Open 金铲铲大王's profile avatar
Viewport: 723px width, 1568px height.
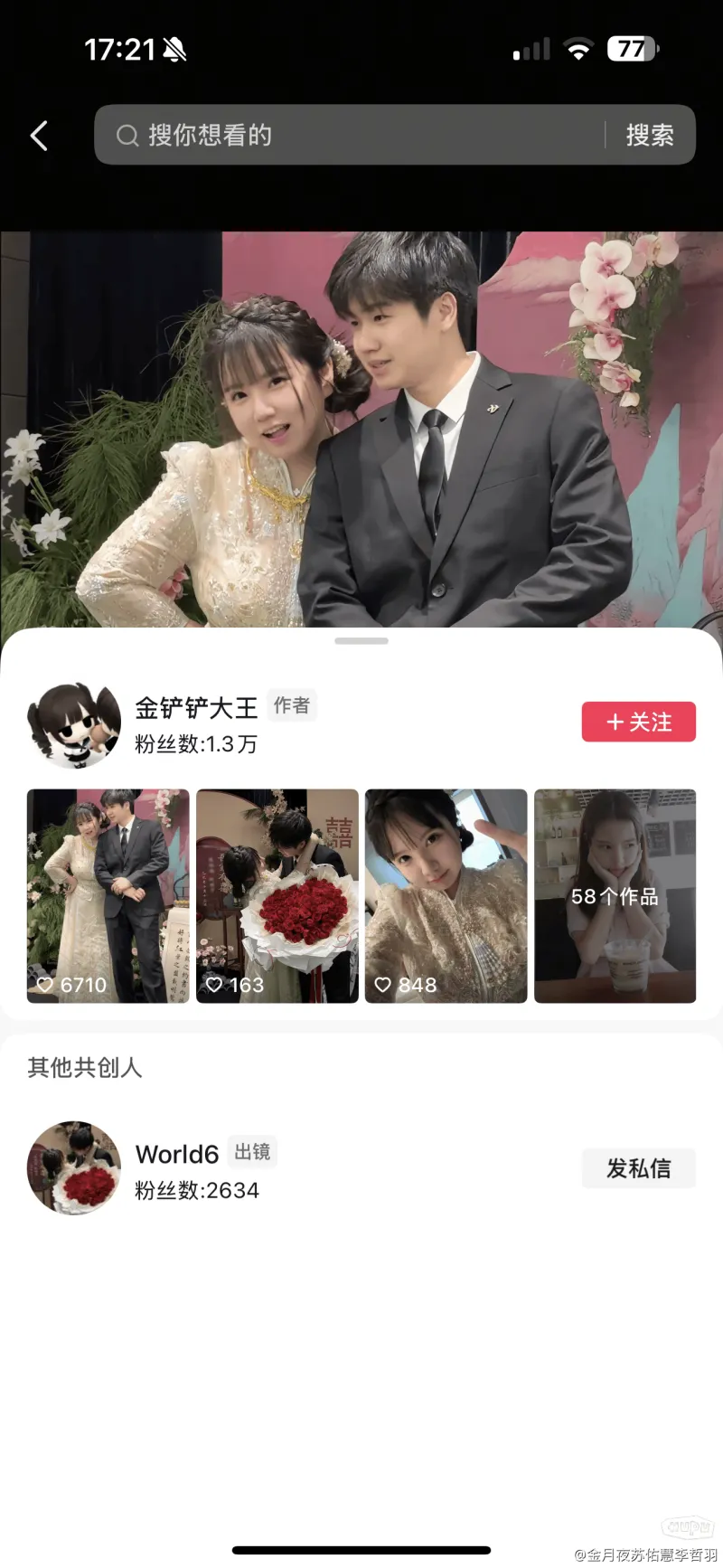pyautogui.click(x=74, y=725)
